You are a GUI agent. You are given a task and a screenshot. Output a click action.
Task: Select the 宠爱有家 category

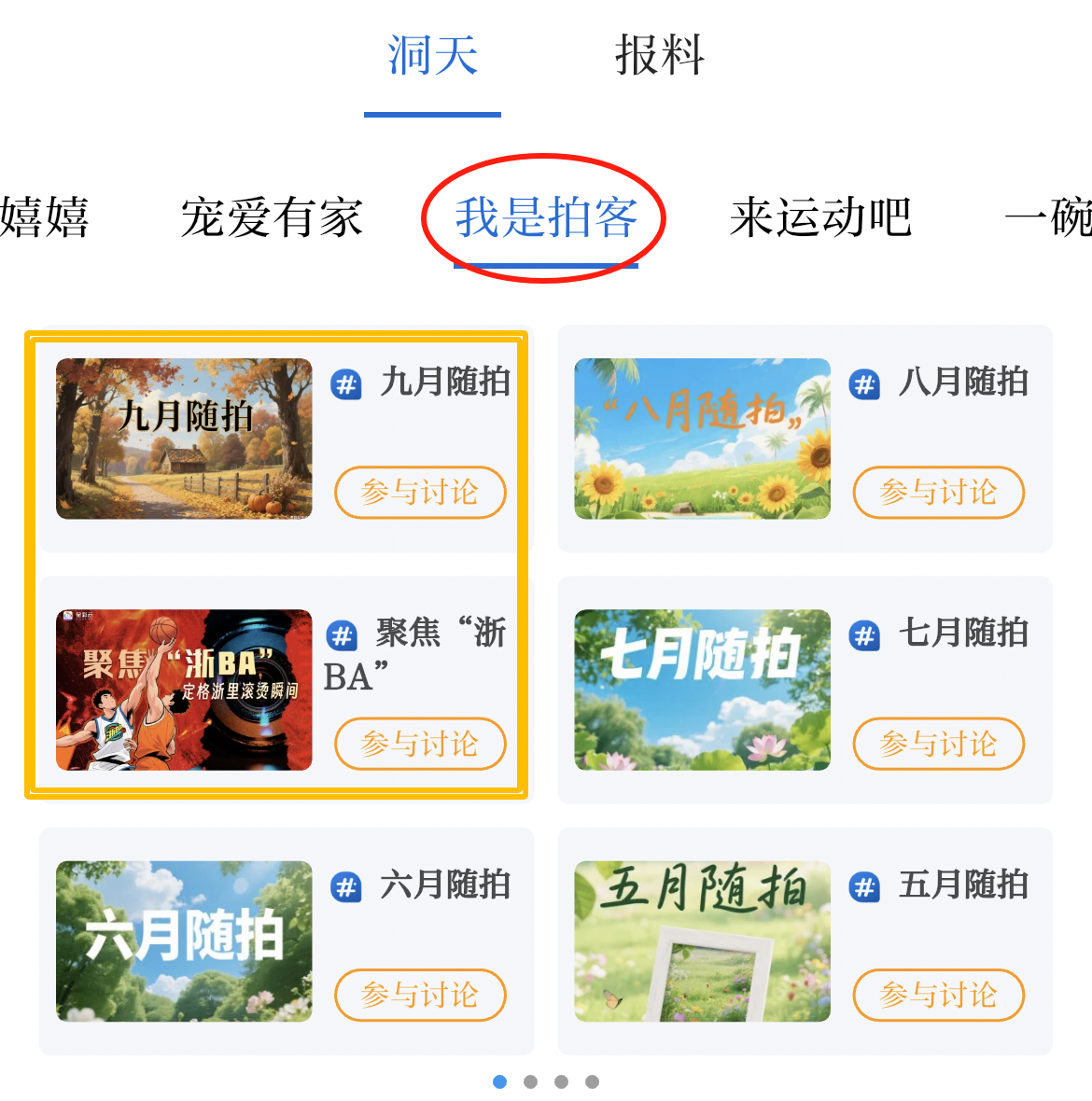click(x=272, y=218)
